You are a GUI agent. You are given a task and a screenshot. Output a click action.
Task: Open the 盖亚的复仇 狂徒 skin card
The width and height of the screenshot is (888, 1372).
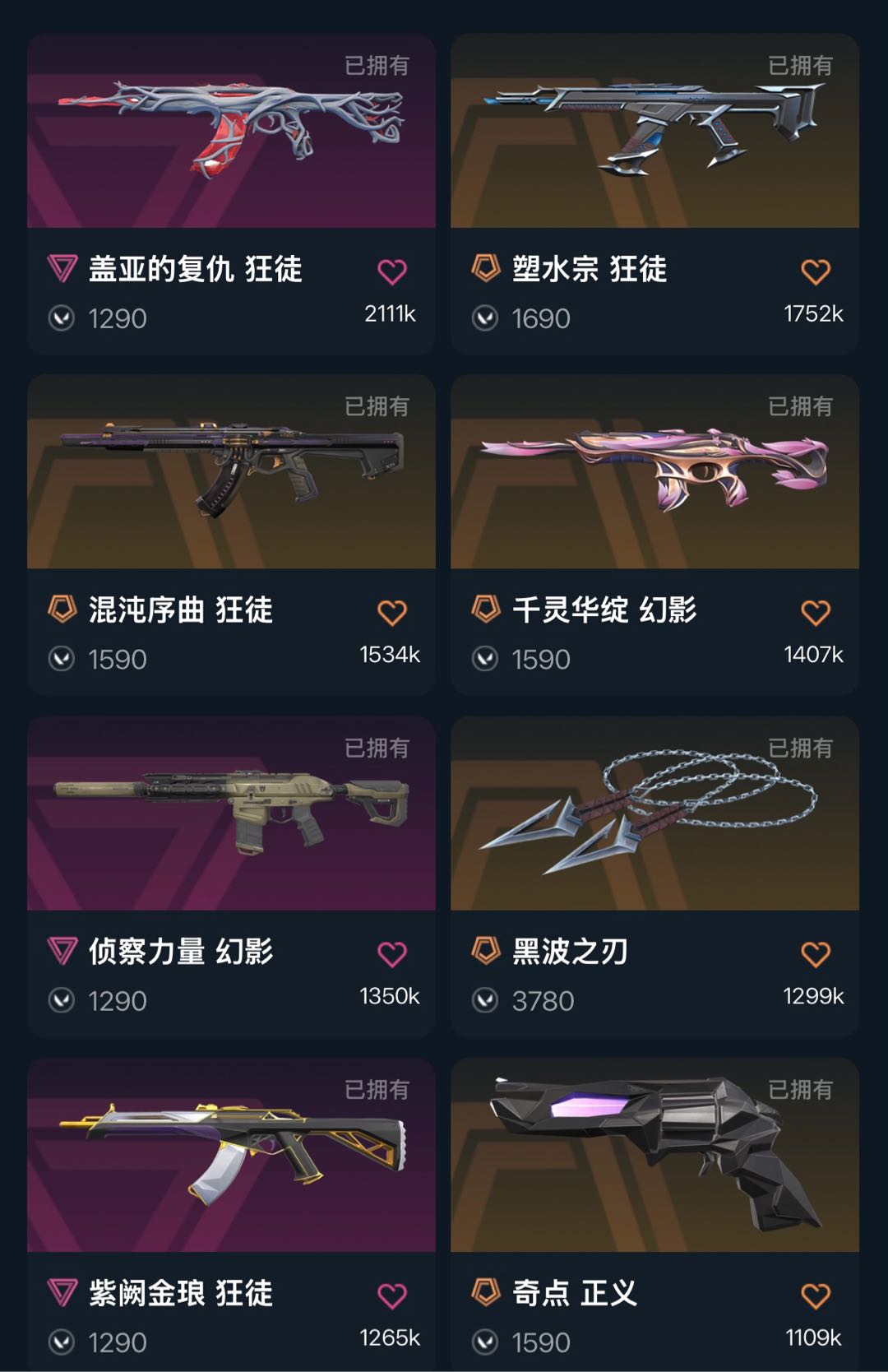231,132
